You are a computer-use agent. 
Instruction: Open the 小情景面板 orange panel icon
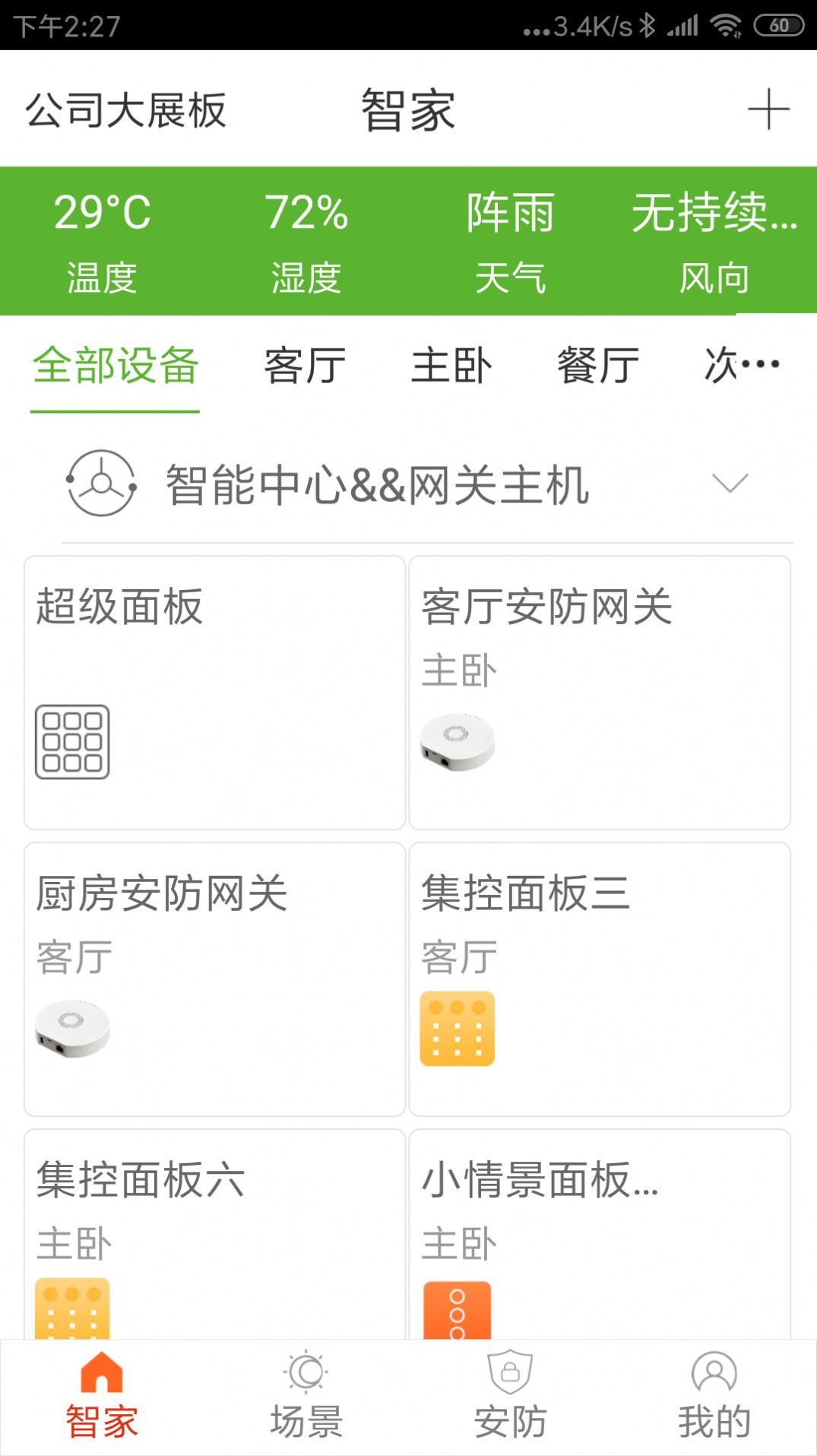(x=458, y=1309)
